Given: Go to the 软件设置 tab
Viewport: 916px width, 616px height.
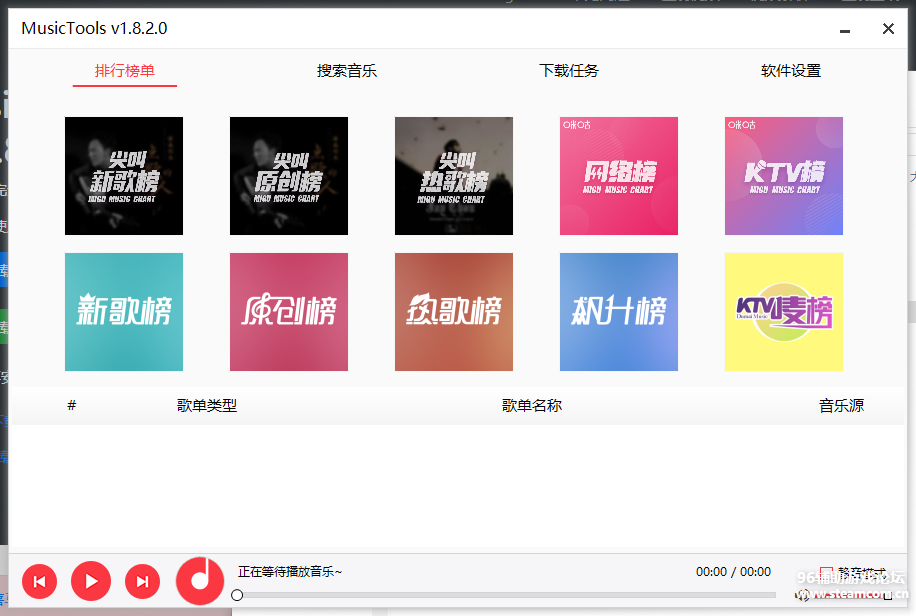Looking at the screenshot, I should [791, 71].
